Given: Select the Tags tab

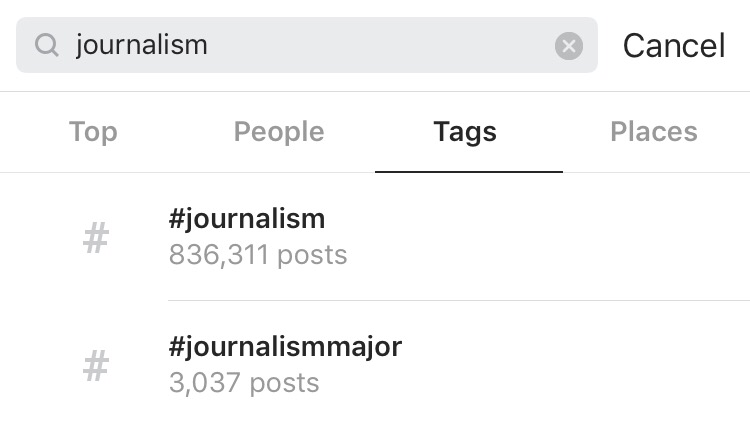Looking at the screenshot, I should (x=465, y=132).
